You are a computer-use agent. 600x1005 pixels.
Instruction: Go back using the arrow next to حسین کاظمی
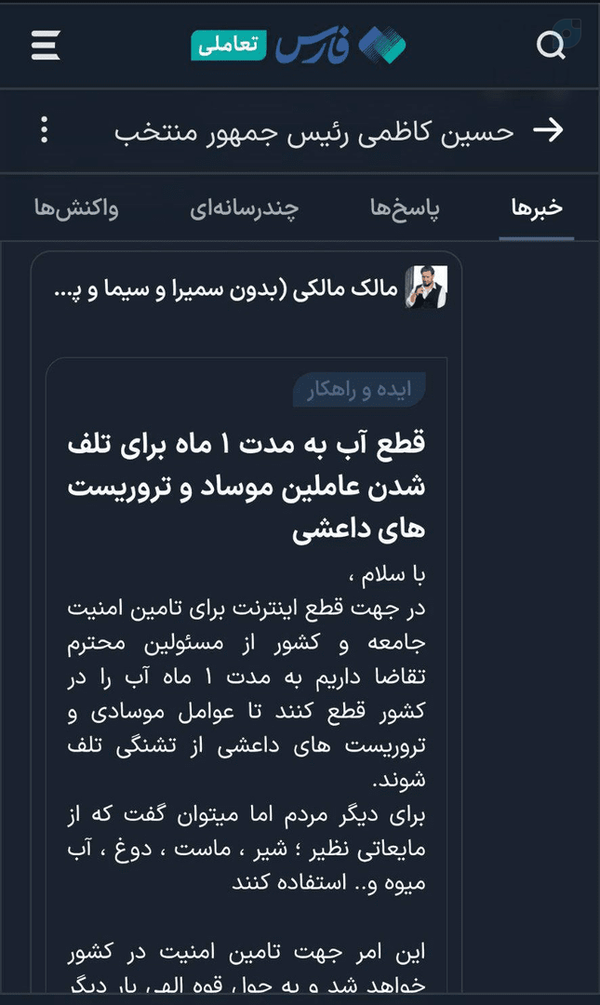548,130
